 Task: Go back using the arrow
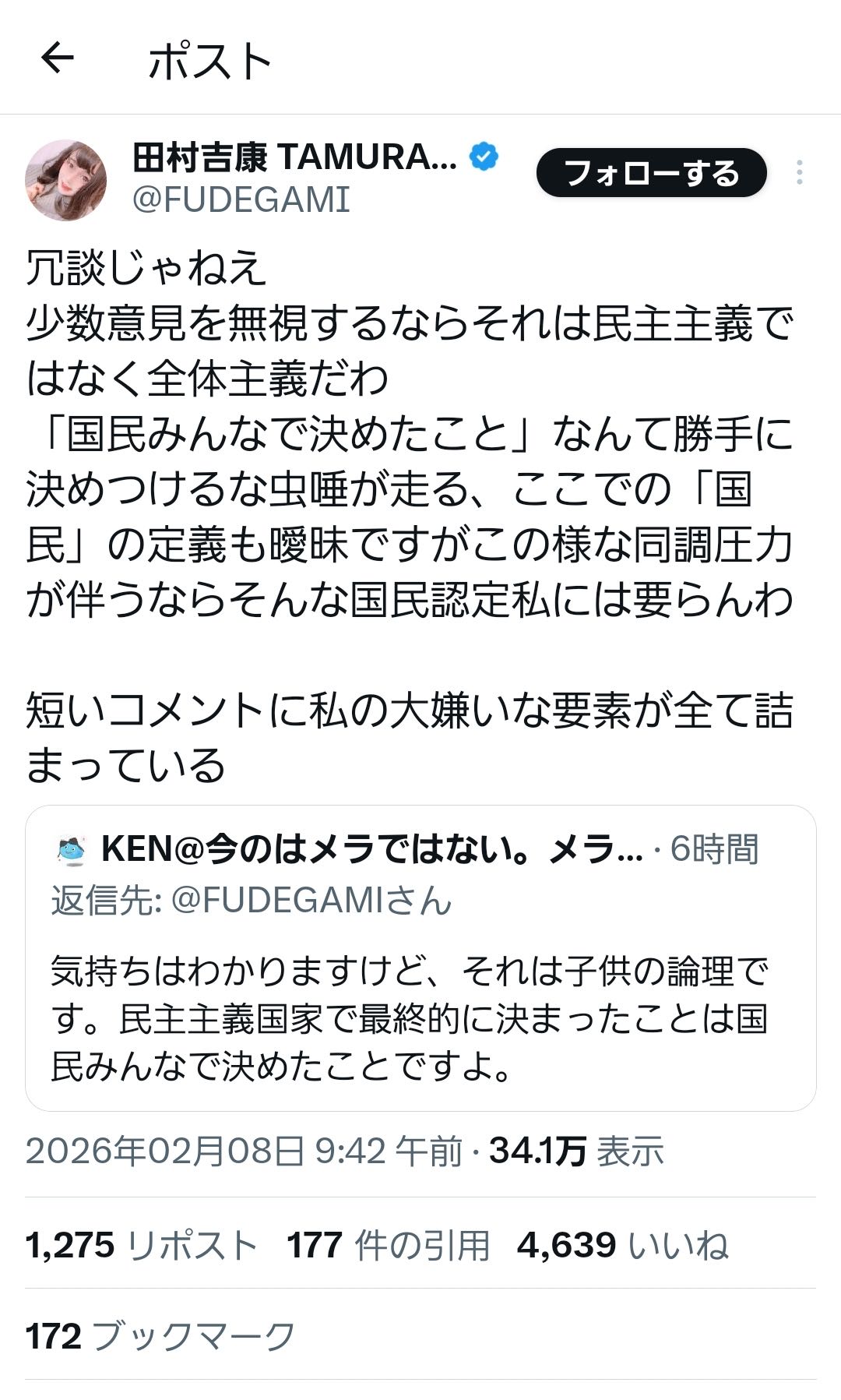coord(58,58)
